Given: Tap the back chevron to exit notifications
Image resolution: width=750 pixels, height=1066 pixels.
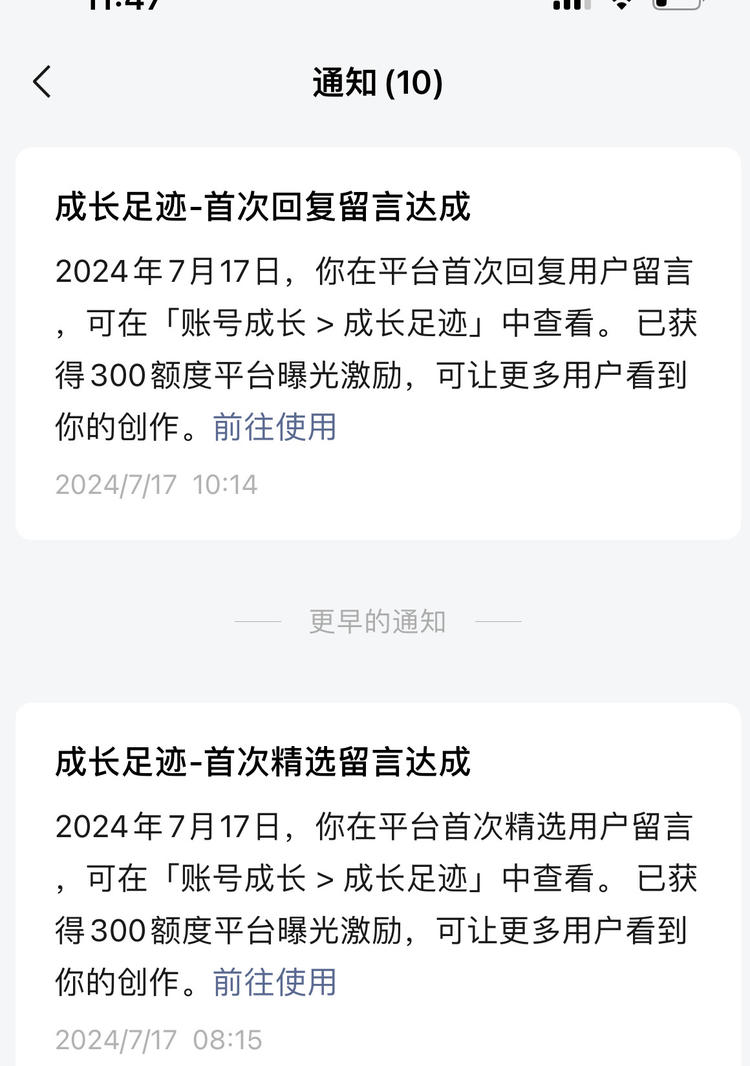Looking at the screenshot, I should click(41, 83).
